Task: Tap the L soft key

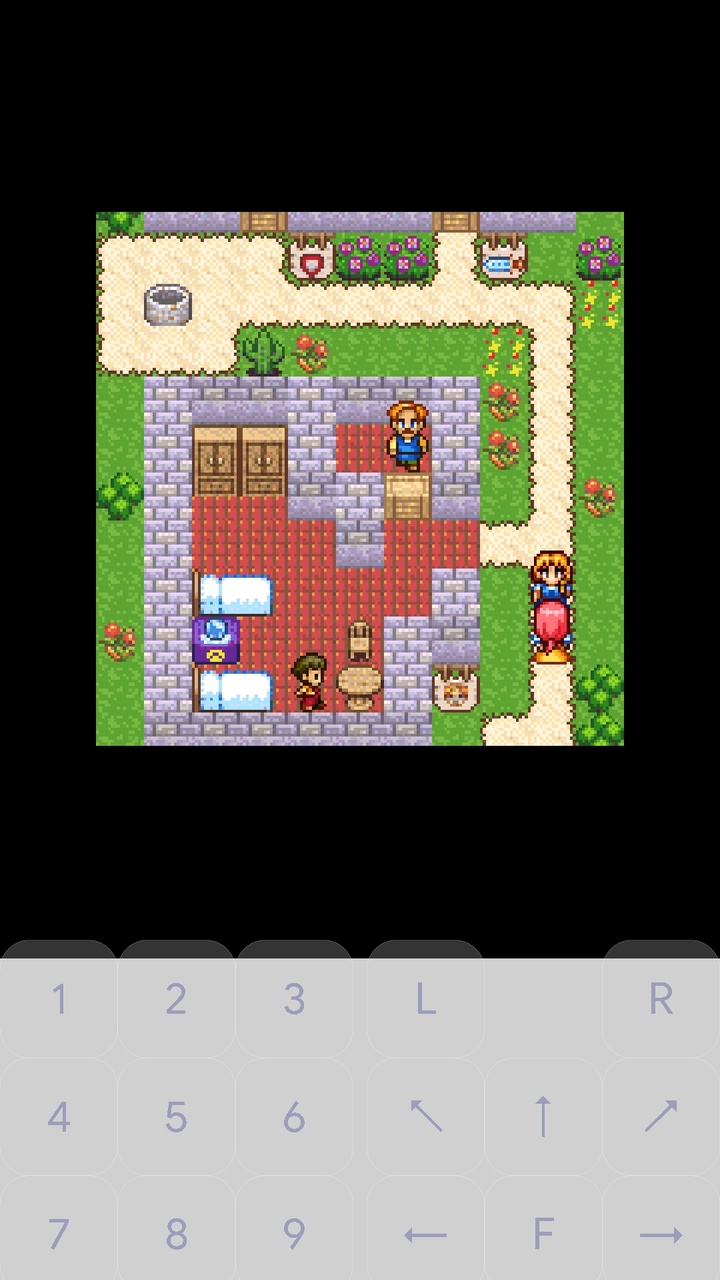Action: coord(425,999)
